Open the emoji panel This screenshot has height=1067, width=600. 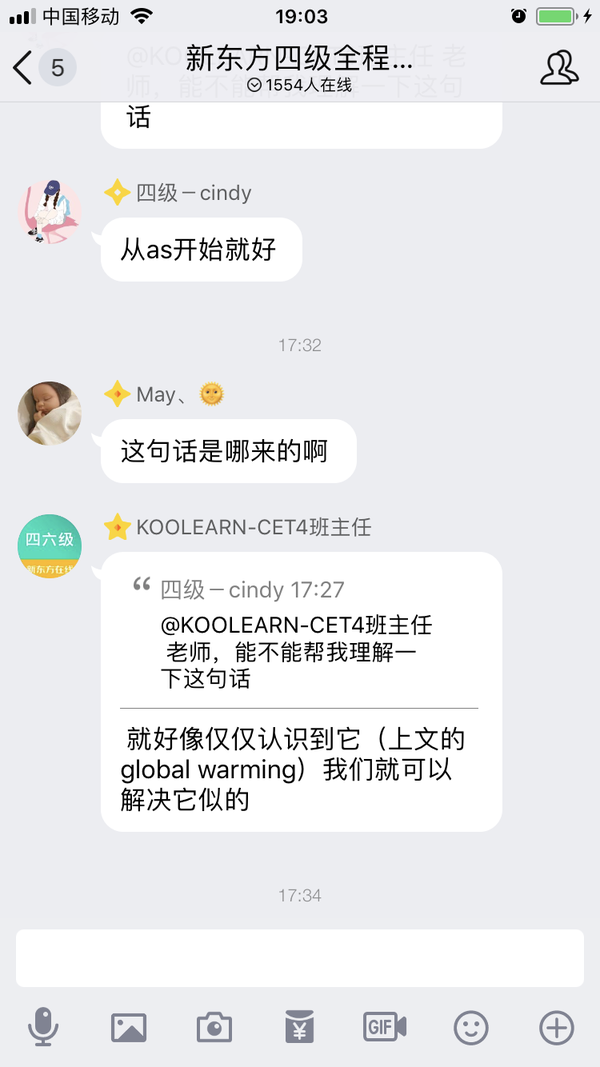coord(471,1027)
